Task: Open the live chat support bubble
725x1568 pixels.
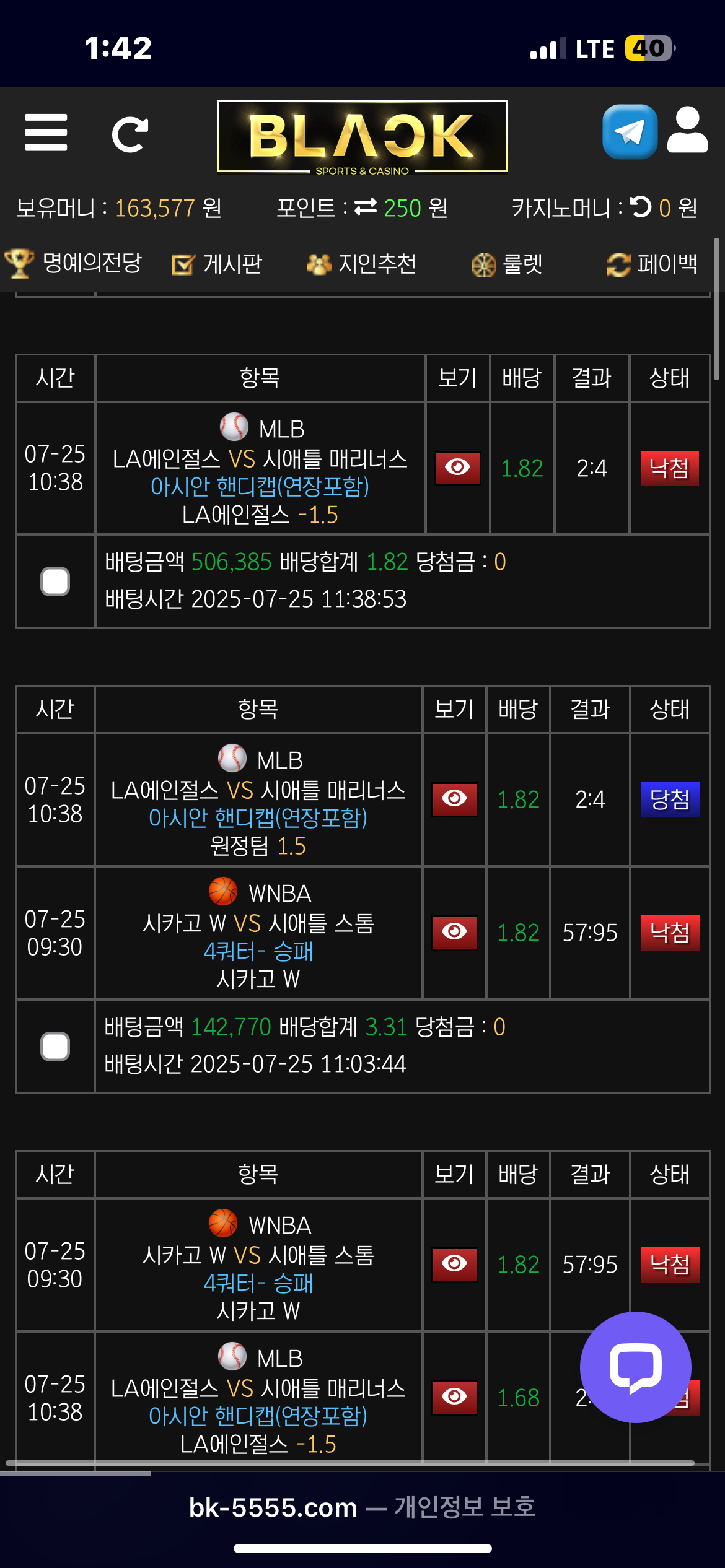Action: click(635, 1367)
